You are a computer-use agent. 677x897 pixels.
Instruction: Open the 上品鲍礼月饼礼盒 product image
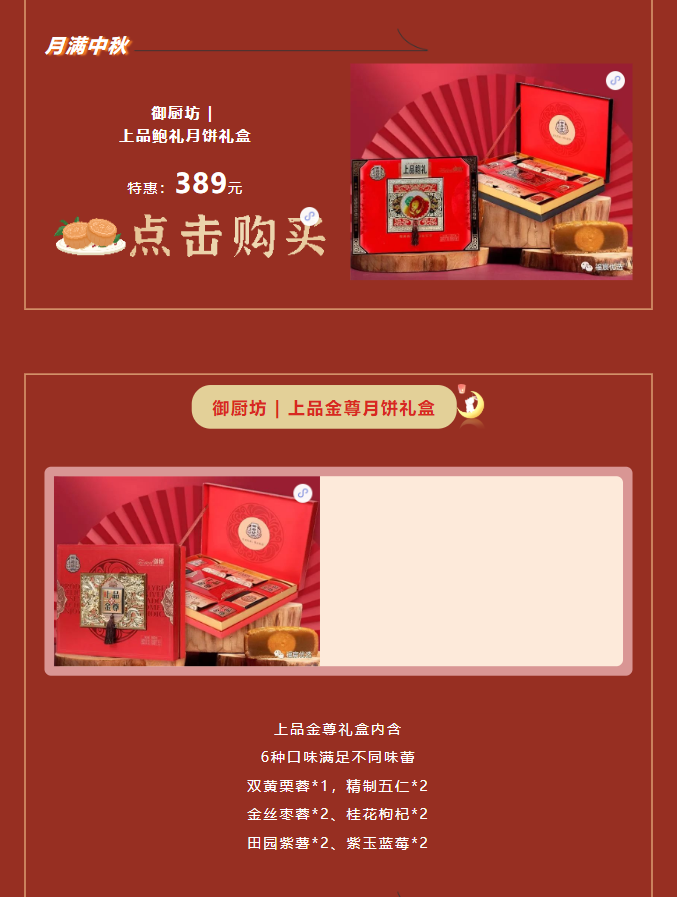click(490, 172)
